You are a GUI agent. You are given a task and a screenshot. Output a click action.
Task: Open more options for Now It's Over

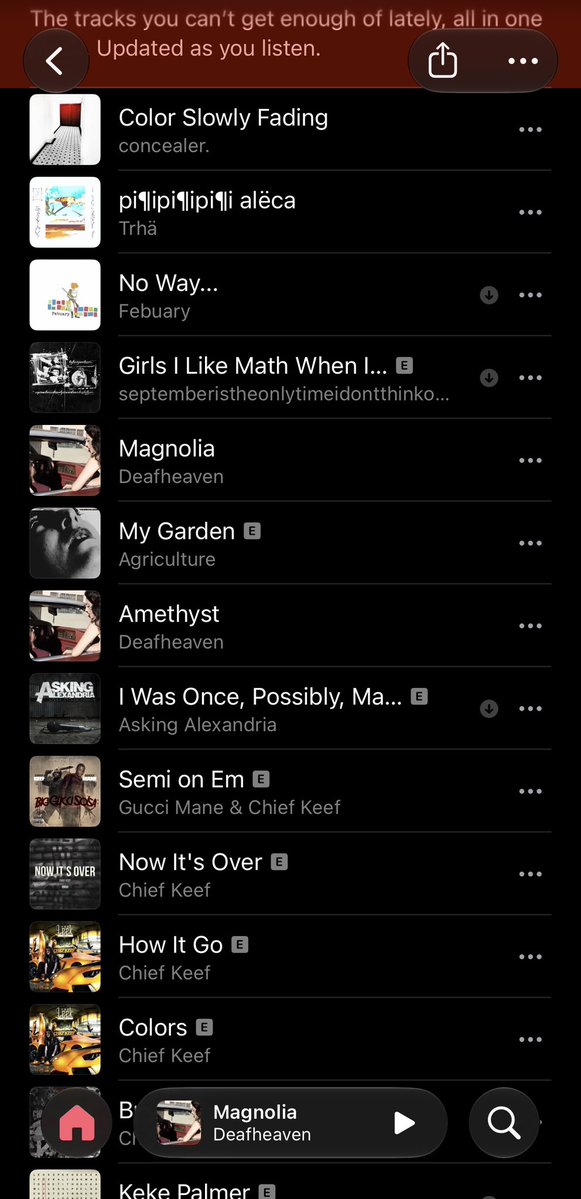pyautogui.click(x=531, y=873)
